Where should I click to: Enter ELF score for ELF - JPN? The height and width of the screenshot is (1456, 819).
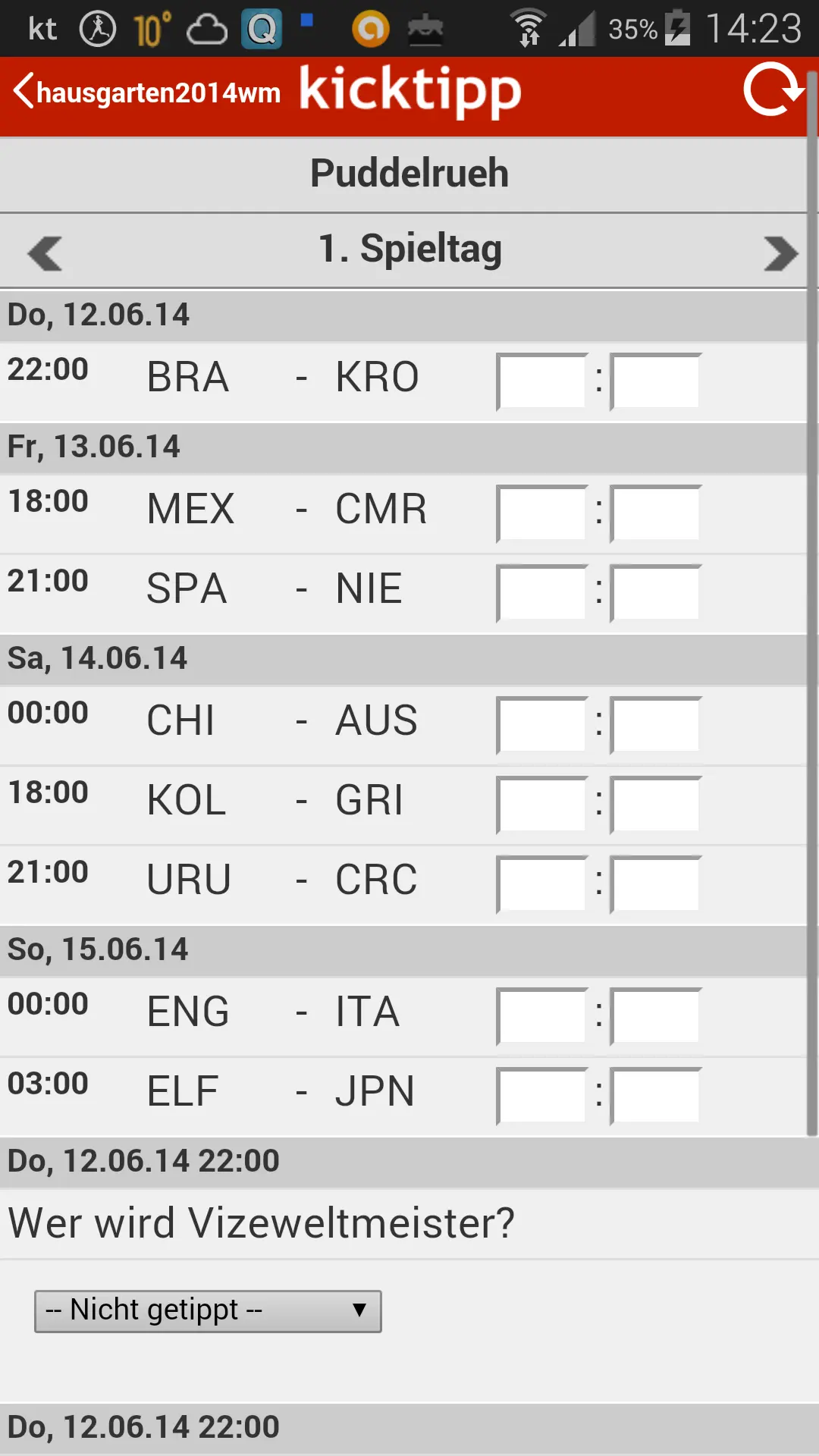[x=541, y=1096]
